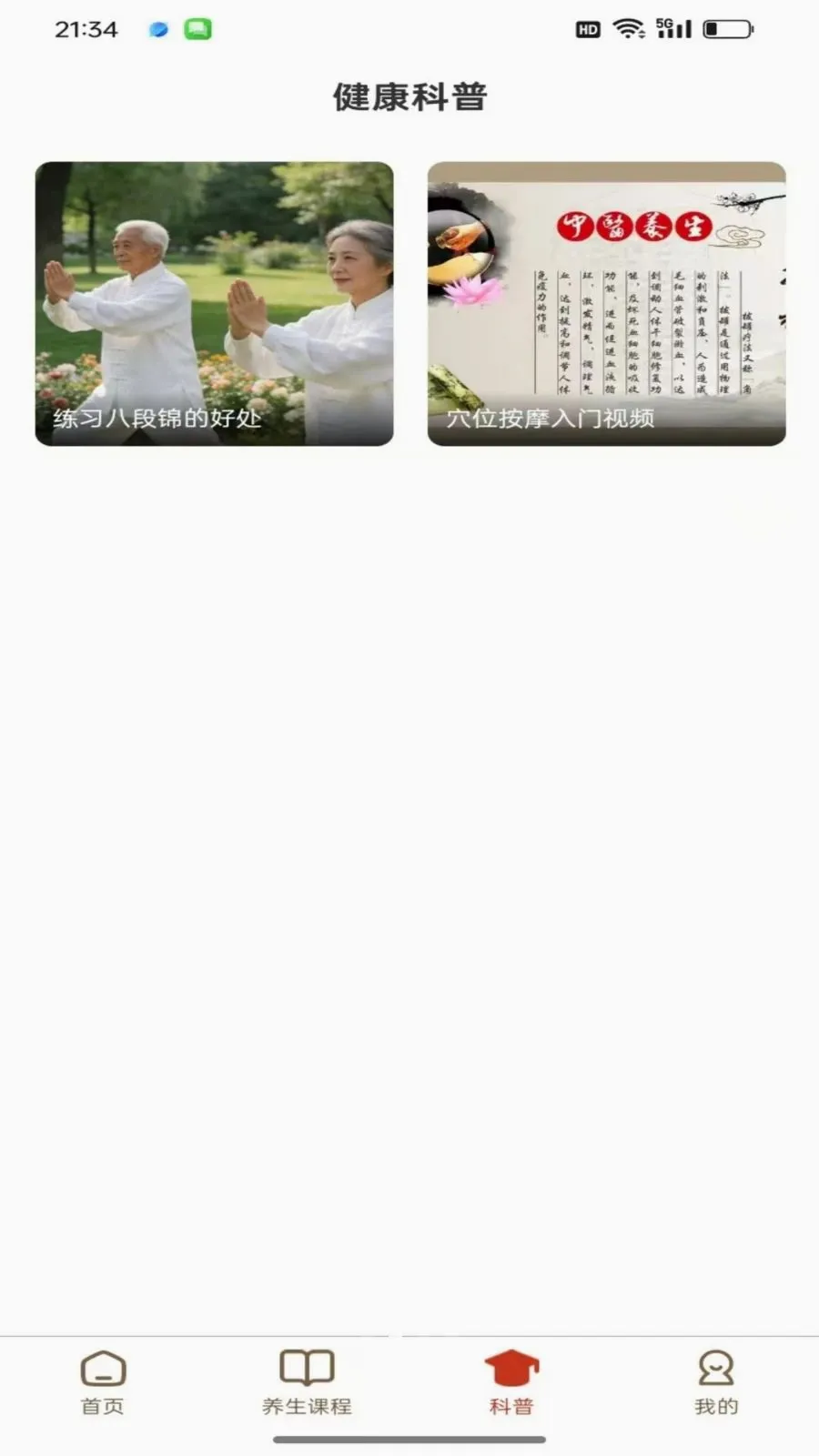819x1456 pixels.
Task: Open the 练习八段锦的好处 card
Action: pos(214,304)
